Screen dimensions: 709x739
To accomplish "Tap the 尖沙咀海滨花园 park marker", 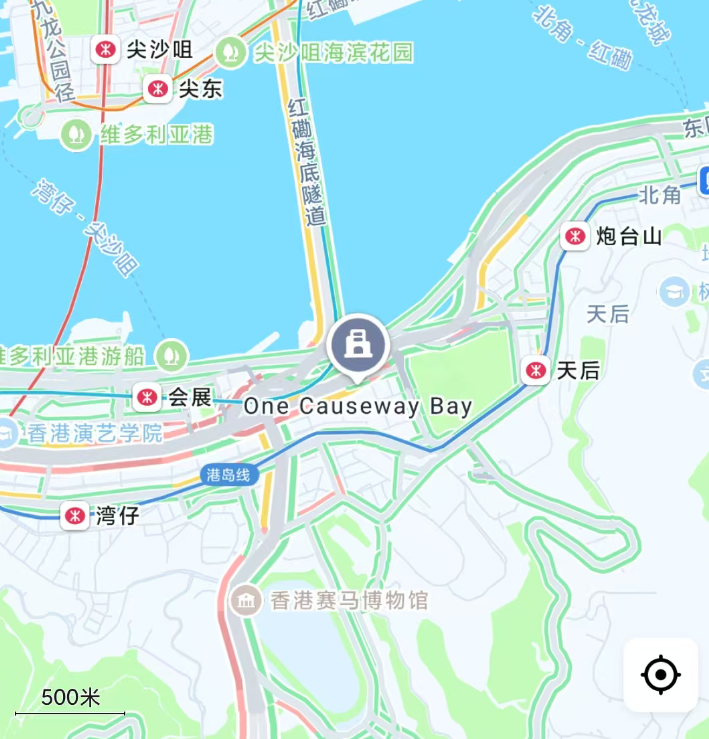I will (x=232, y=52).
